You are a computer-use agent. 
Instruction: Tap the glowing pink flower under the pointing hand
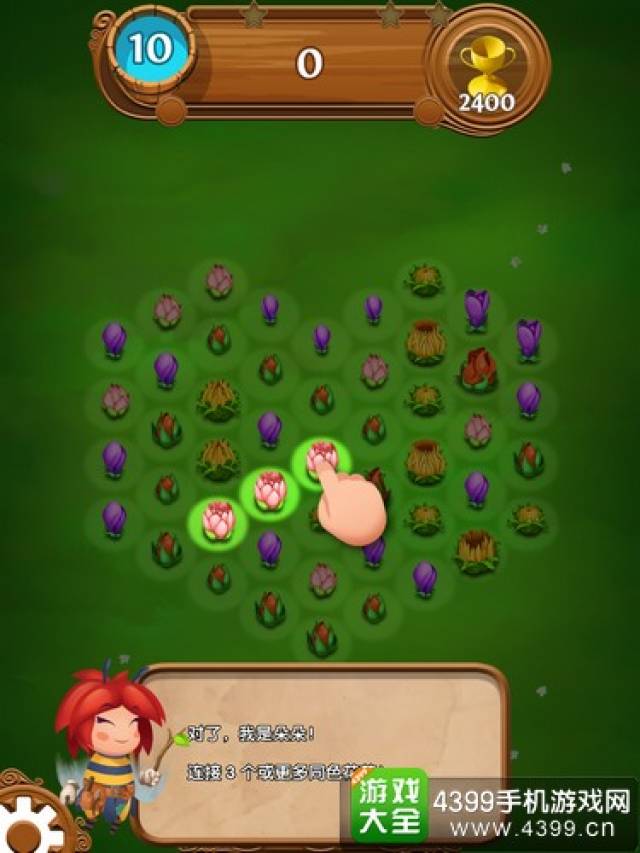click(x=321, y=458)
